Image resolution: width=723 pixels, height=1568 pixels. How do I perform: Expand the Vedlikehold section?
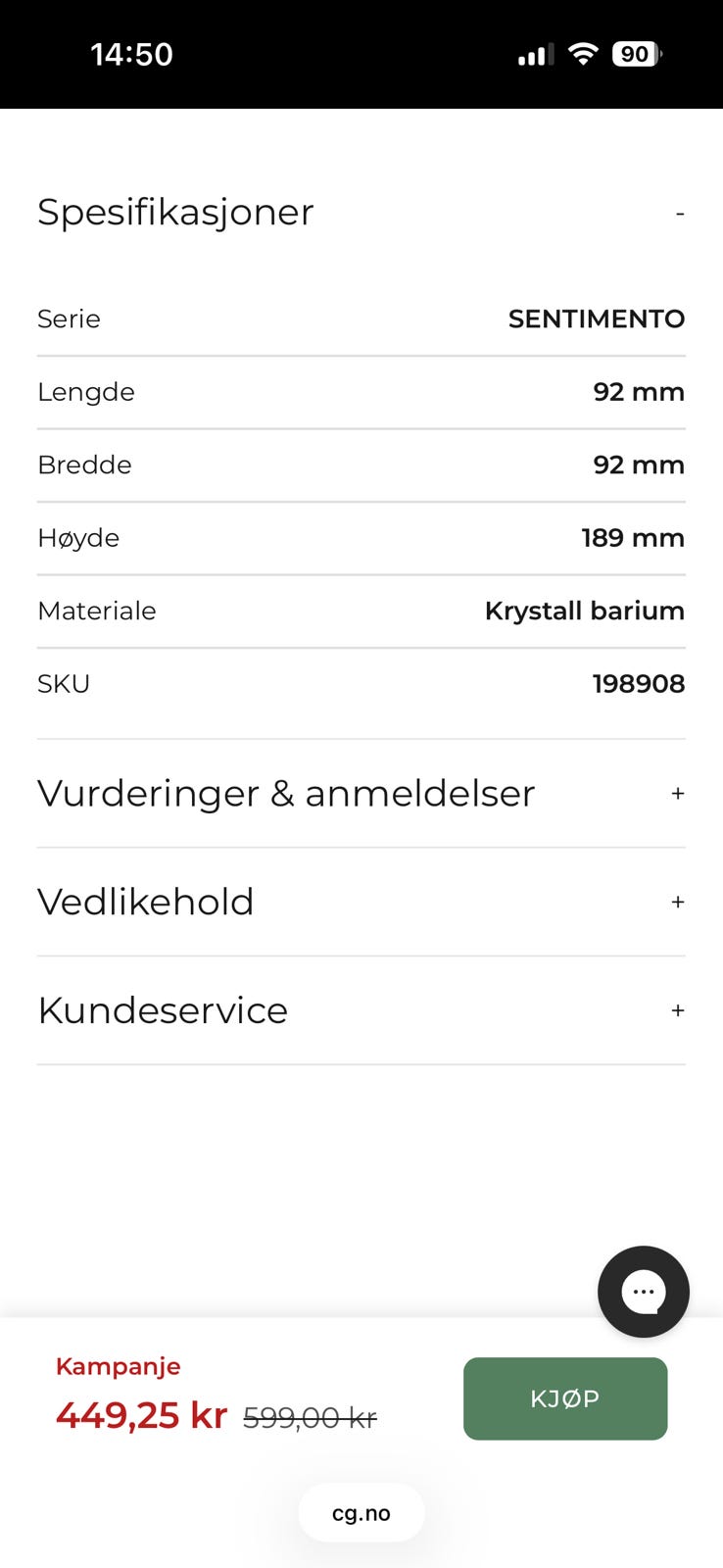coord(678,902)
